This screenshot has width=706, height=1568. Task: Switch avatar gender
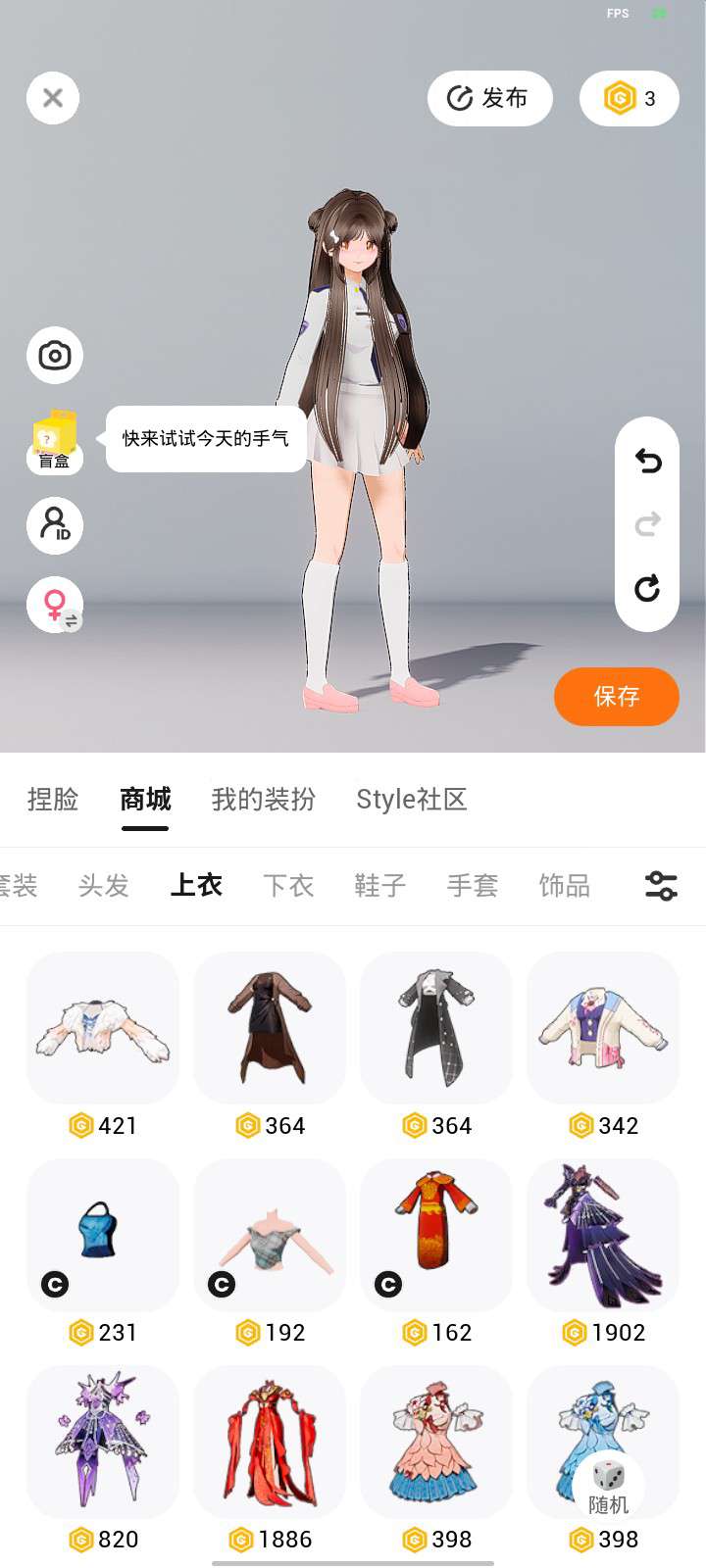[x=55, y=605]
